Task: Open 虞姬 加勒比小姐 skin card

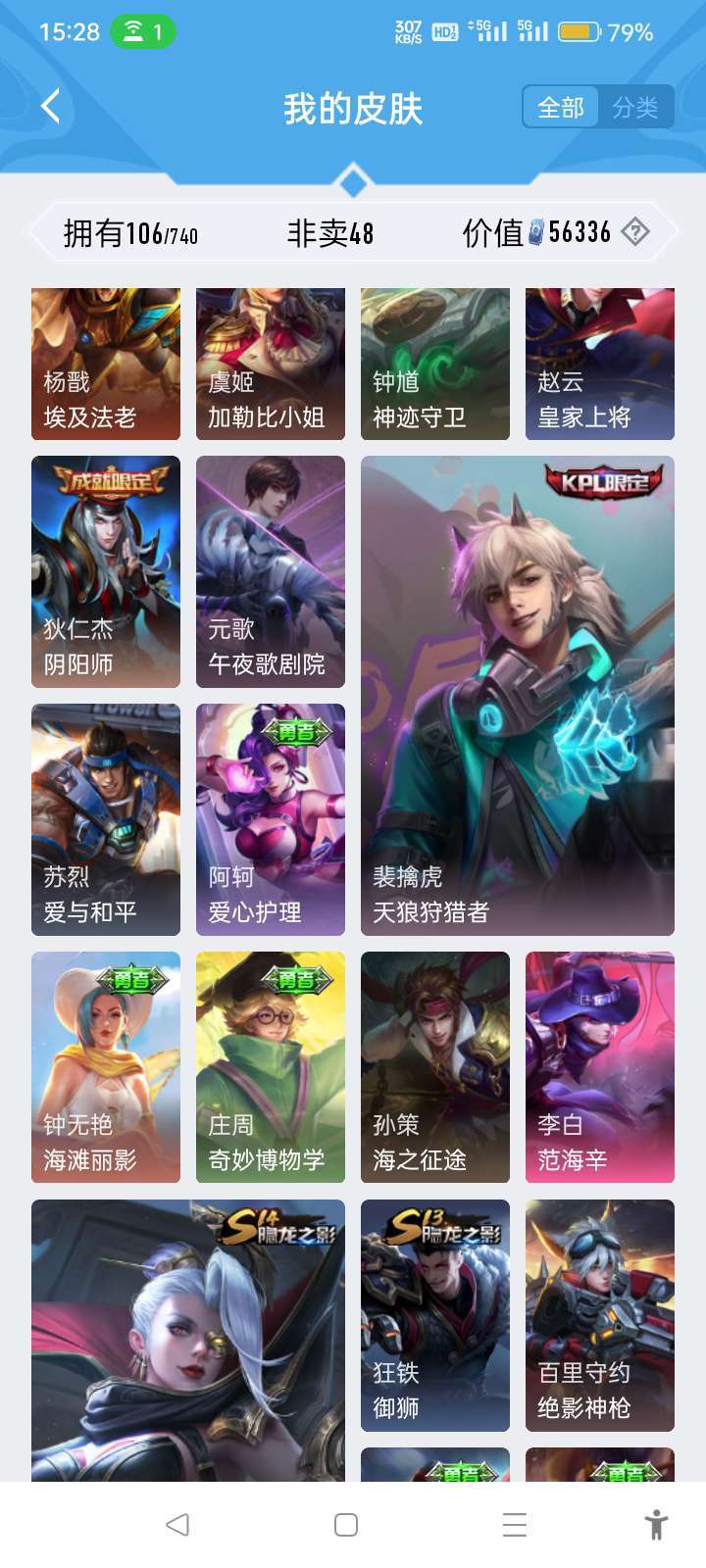Action: (271, 364)
